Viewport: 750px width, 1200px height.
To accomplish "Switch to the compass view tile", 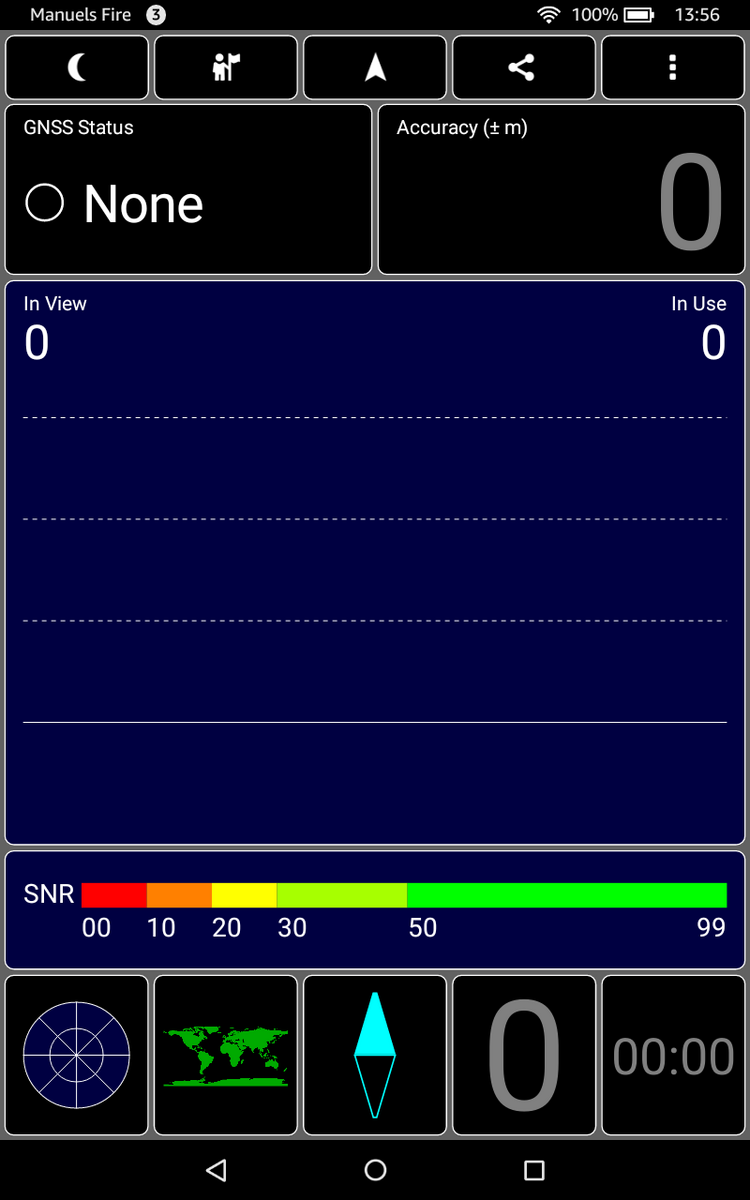I will (375, 1055).
